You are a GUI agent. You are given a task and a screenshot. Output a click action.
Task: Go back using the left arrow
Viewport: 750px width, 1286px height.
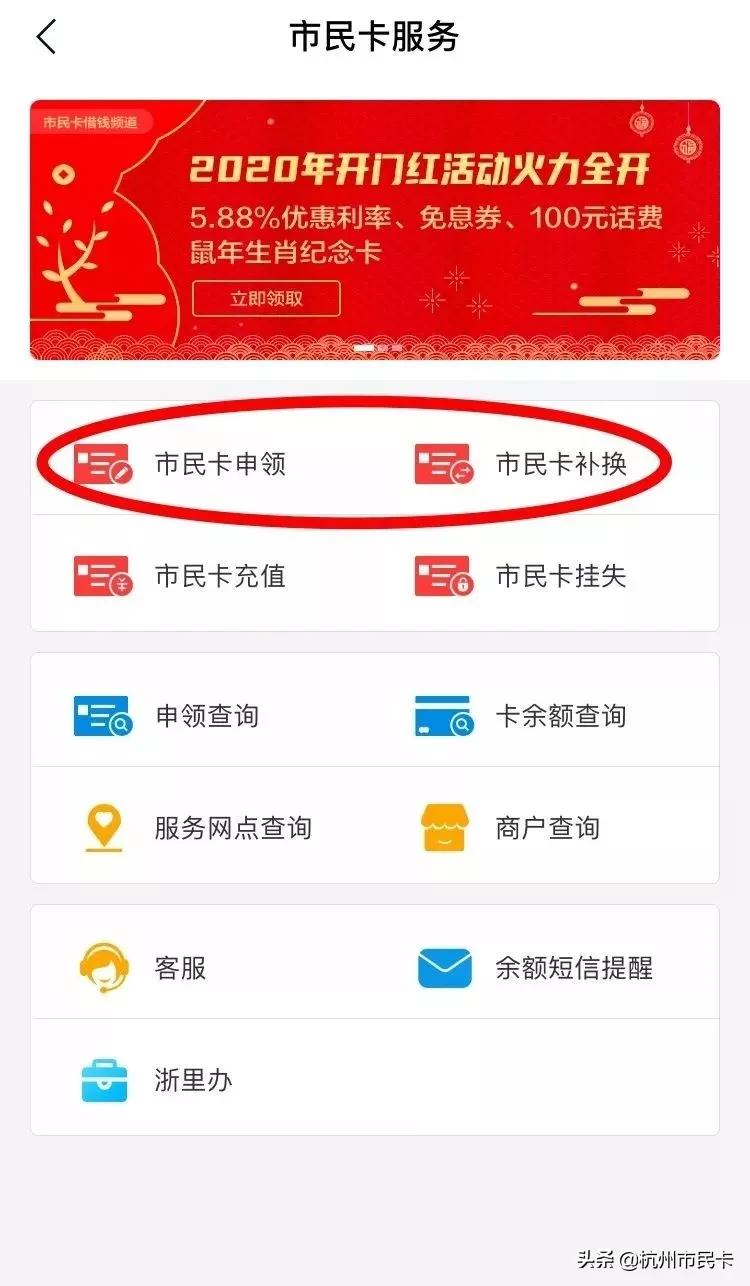click(44, 37)
